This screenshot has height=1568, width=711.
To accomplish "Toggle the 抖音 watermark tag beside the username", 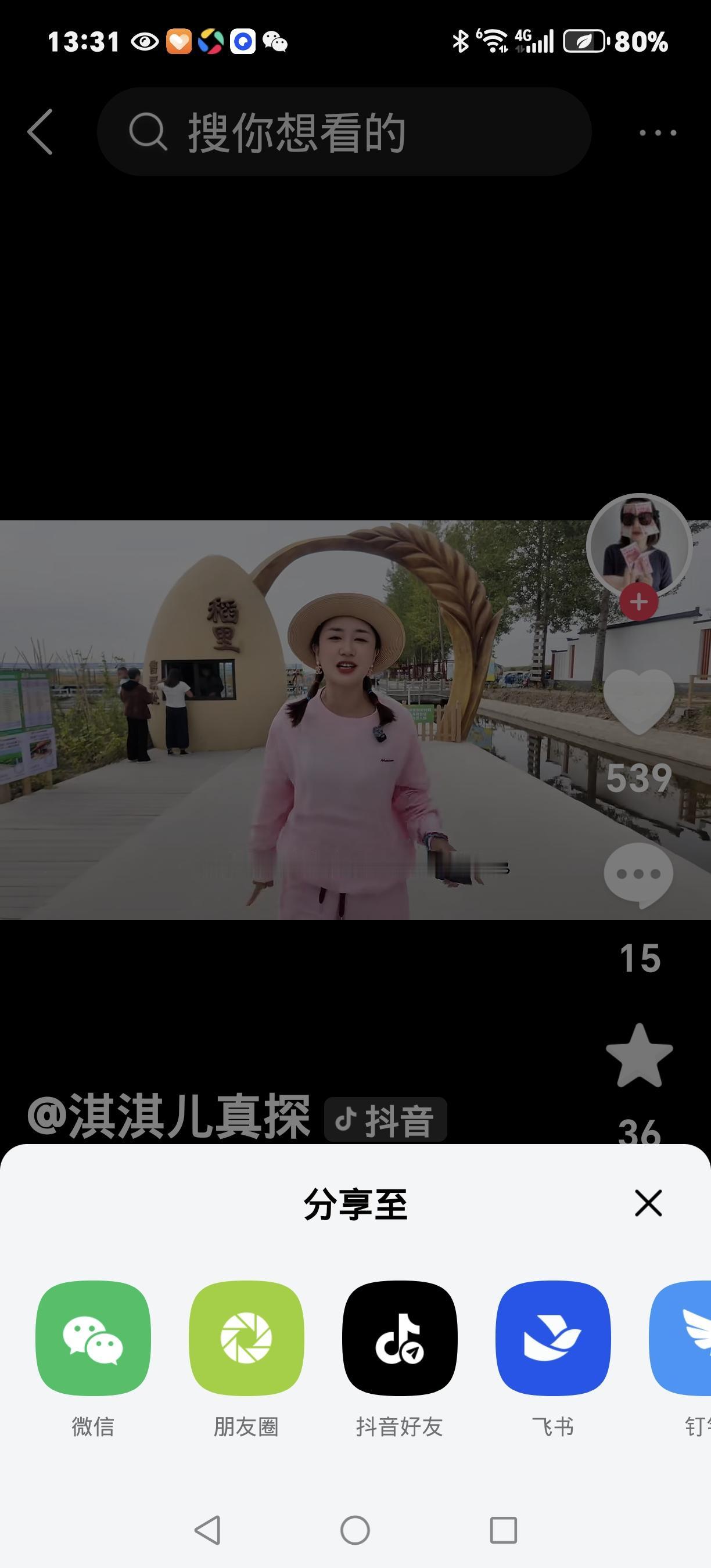I will point(387,1118).
